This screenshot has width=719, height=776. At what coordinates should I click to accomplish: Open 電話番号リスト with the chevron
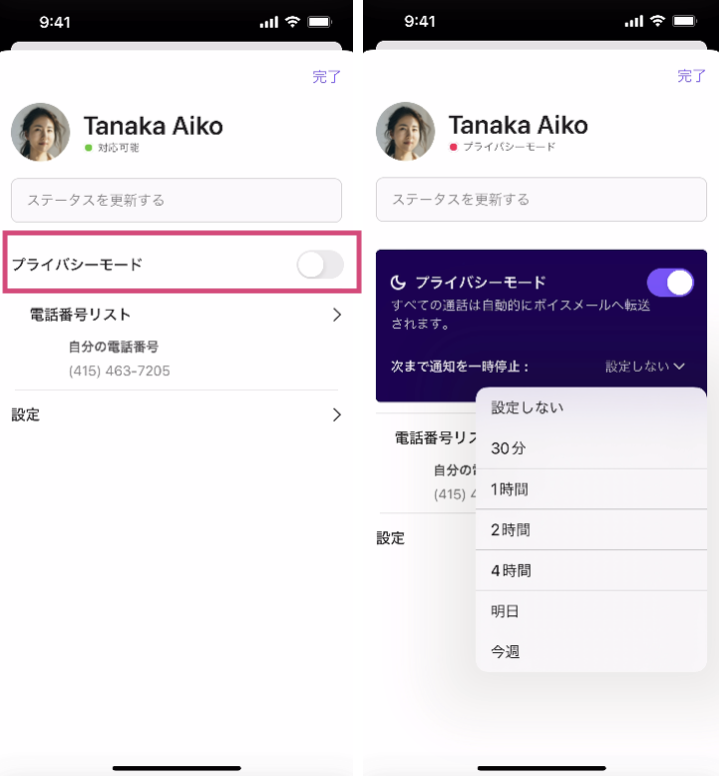tap(337, 314)
